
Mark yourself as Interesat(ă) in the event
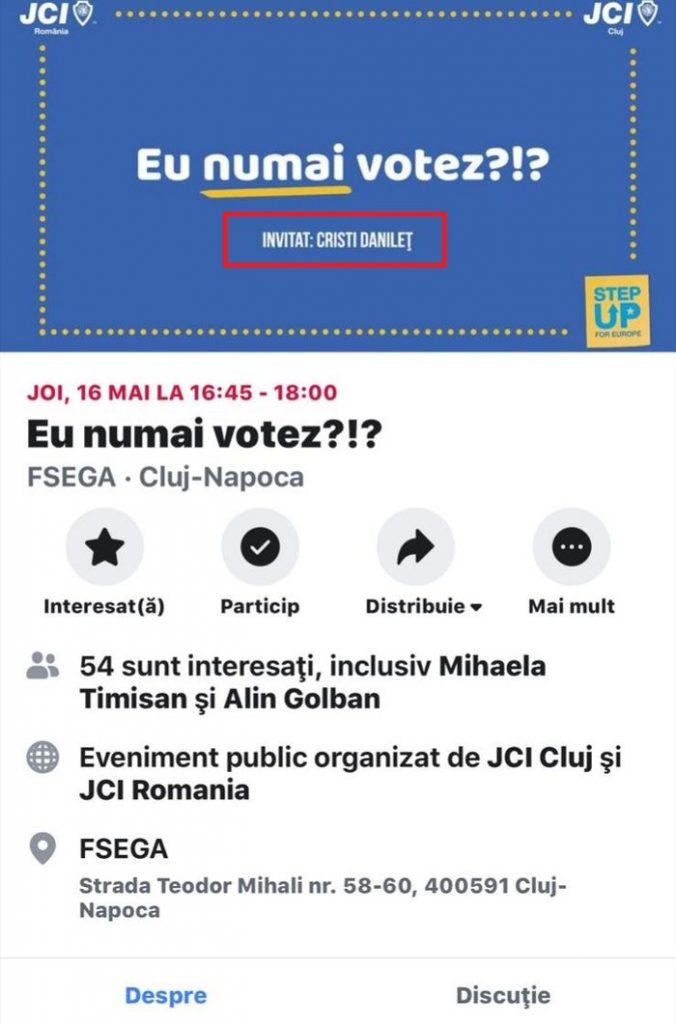tap(104, 547)
